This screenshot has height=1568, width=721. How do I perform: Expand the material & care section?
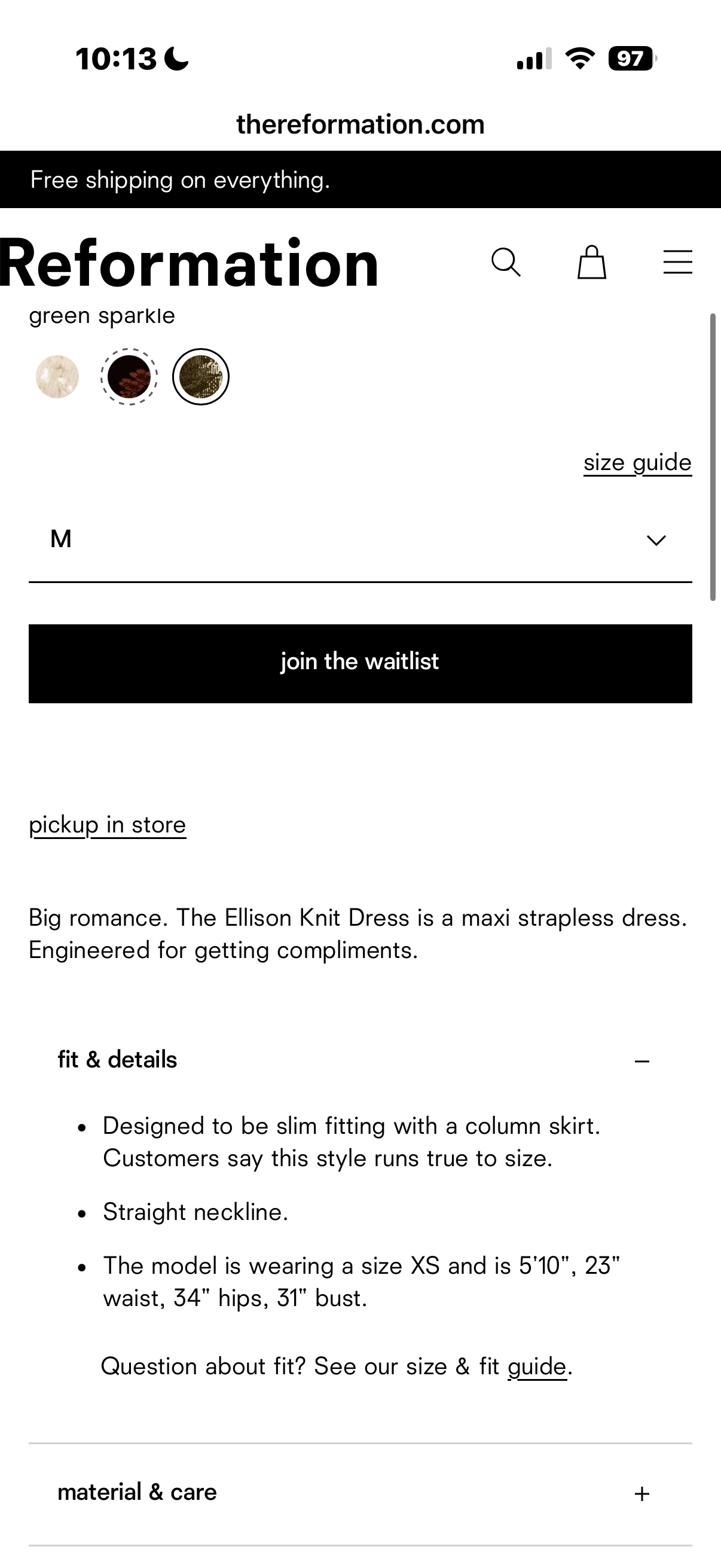pyautogui.click(x=360, y=1493)
